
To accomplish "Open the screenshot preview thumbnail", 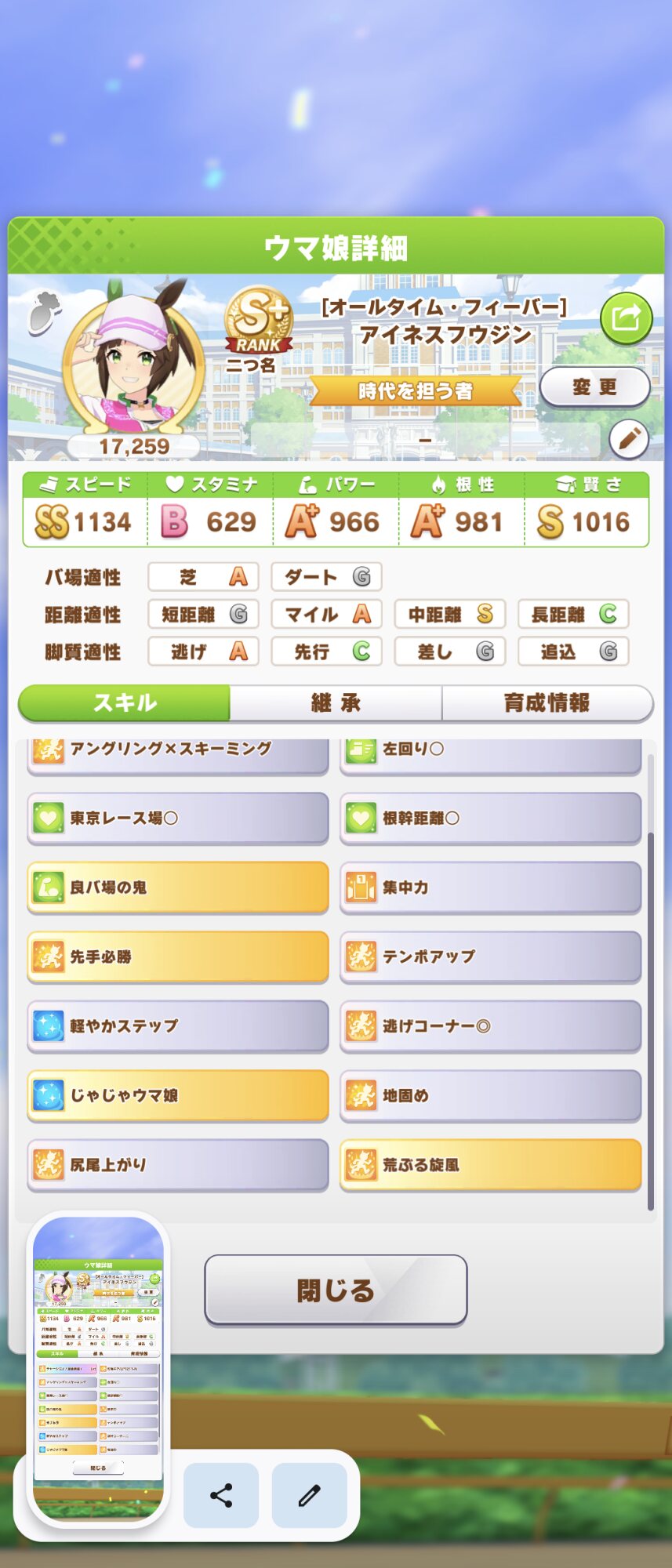I will coord(98,1368).
